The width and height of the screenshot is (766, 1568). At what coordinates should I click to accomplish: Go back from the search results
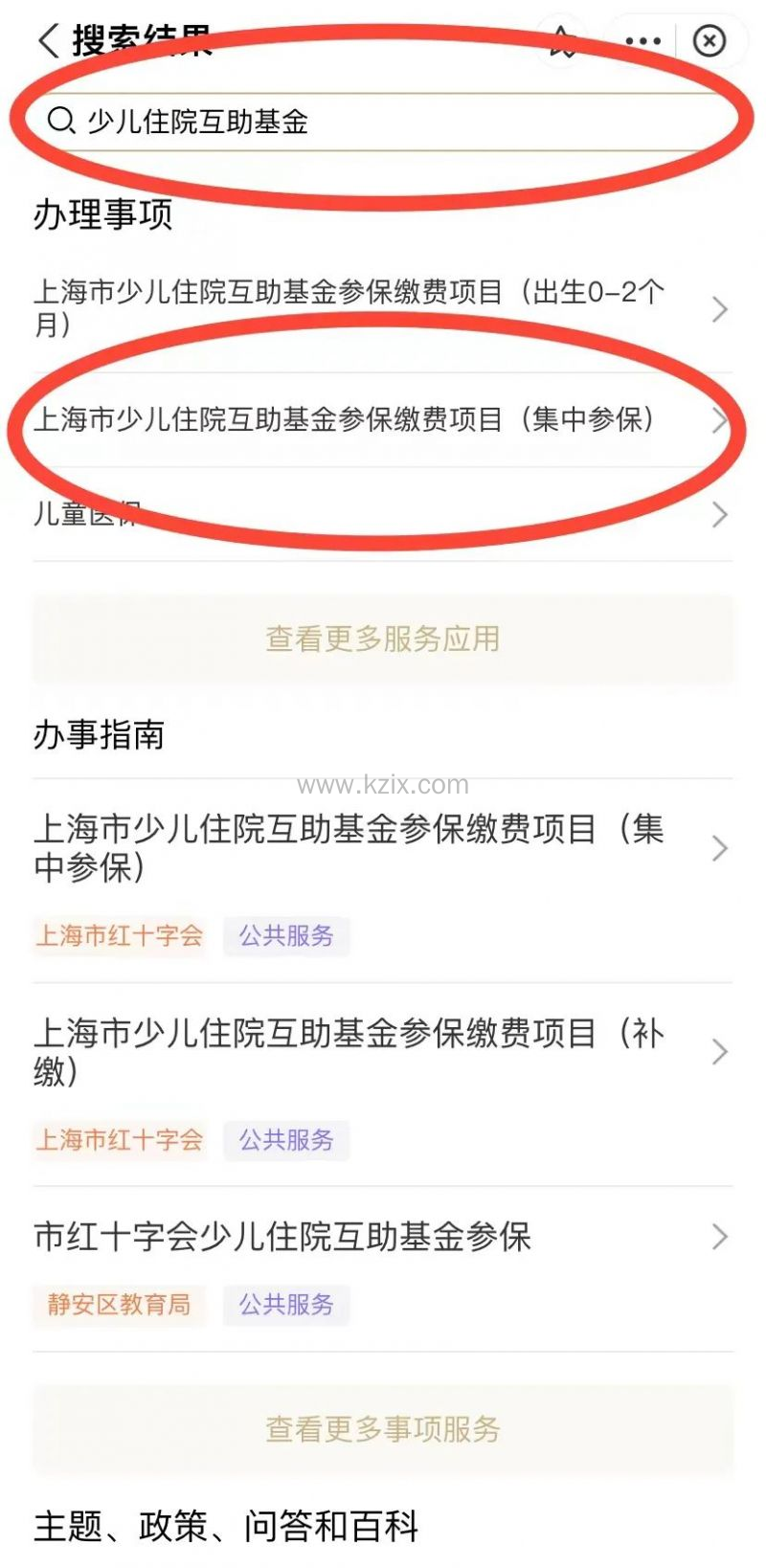tap(48, 41)
